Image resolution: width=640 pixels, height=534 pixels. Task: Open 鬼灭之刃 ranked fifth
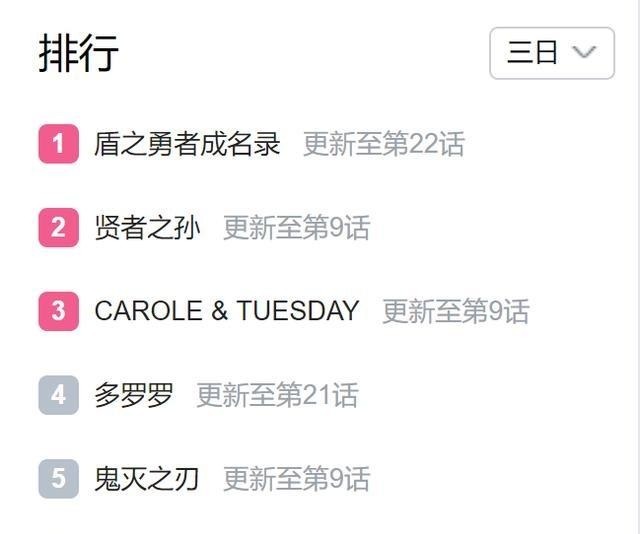[147, 479]
